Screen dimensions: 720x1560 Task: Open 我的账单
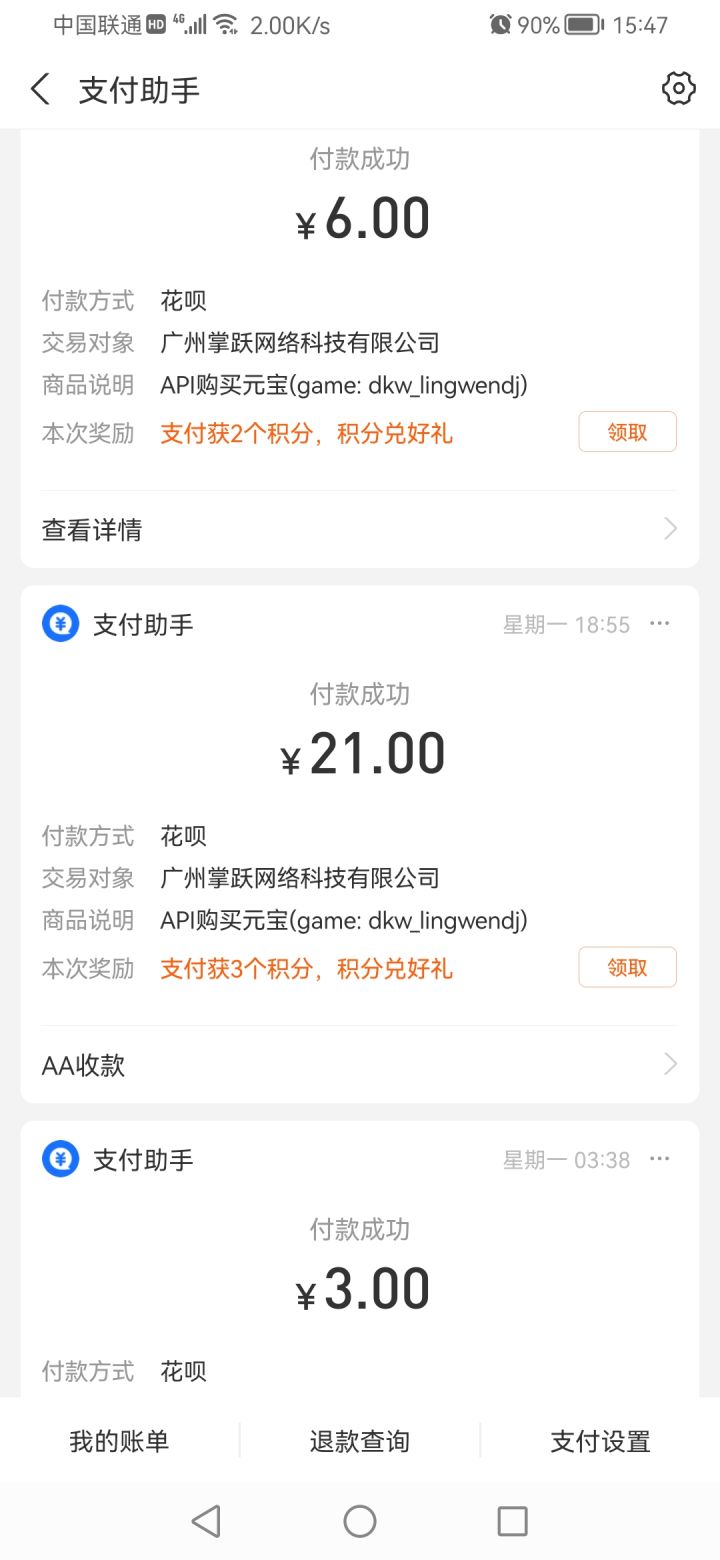[x=119, y=1441]
